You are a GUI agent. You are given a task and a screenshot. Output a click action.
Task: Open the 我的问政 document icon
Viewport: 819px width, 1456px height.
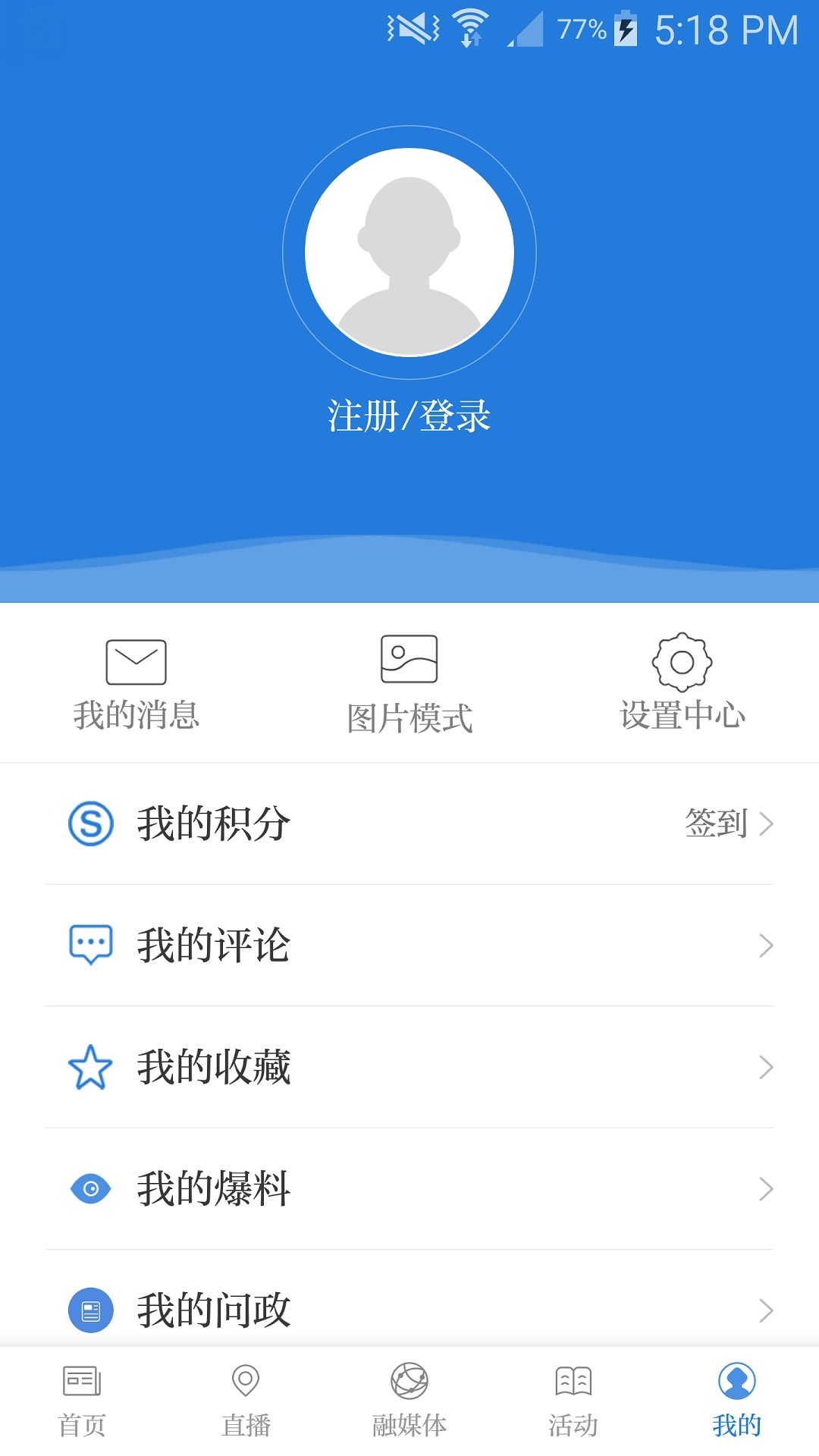(x=90, y=1312)
